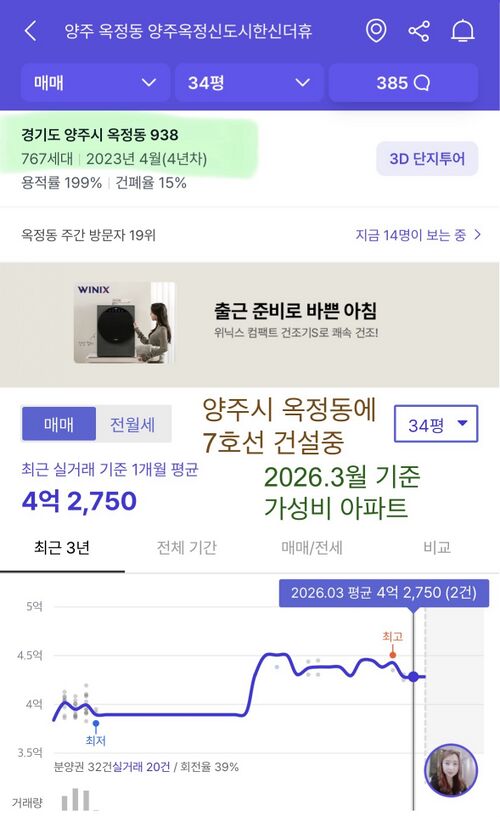Switch to the 전체 기간 tab
The image size is (500, 817).
point(187,548)
